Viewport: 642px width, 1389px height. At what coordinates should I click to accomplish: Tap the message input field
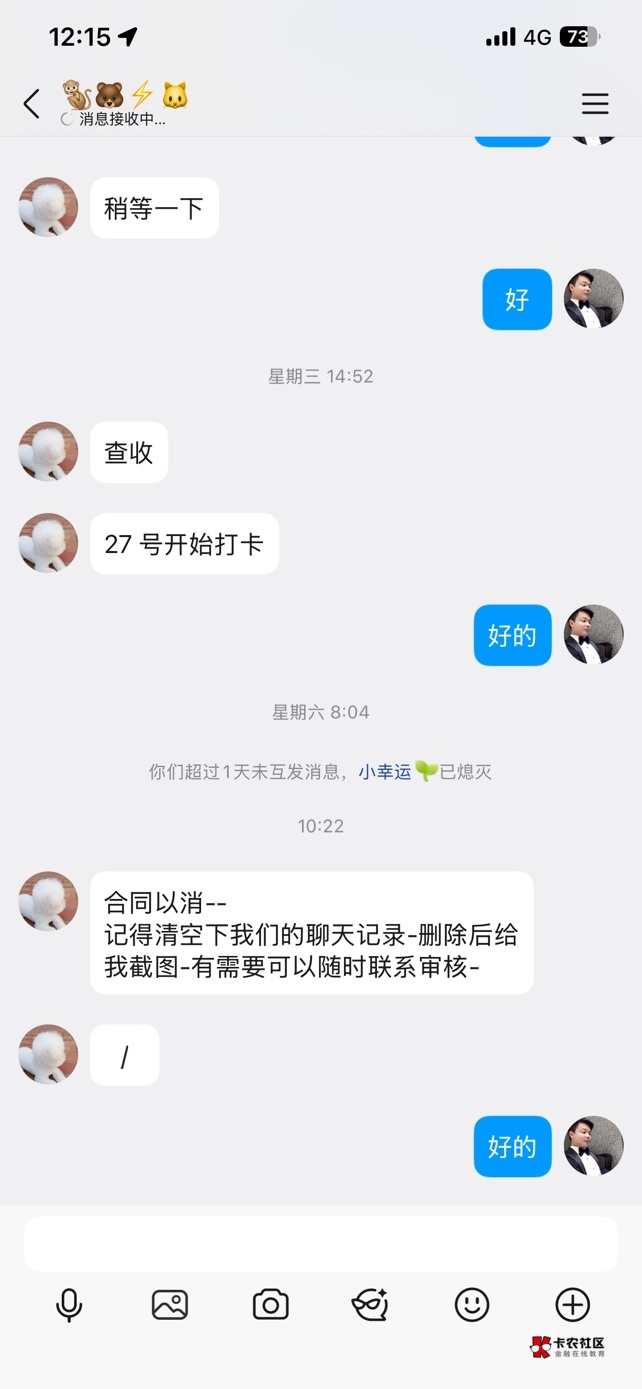pos(320,1244)
